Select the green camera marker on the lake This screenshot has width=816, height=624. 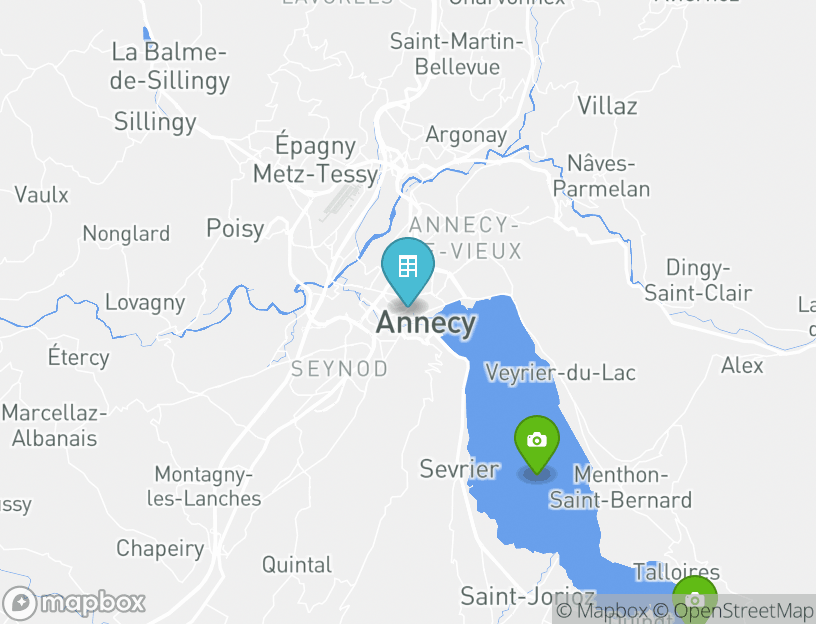(x=536, y=441)
